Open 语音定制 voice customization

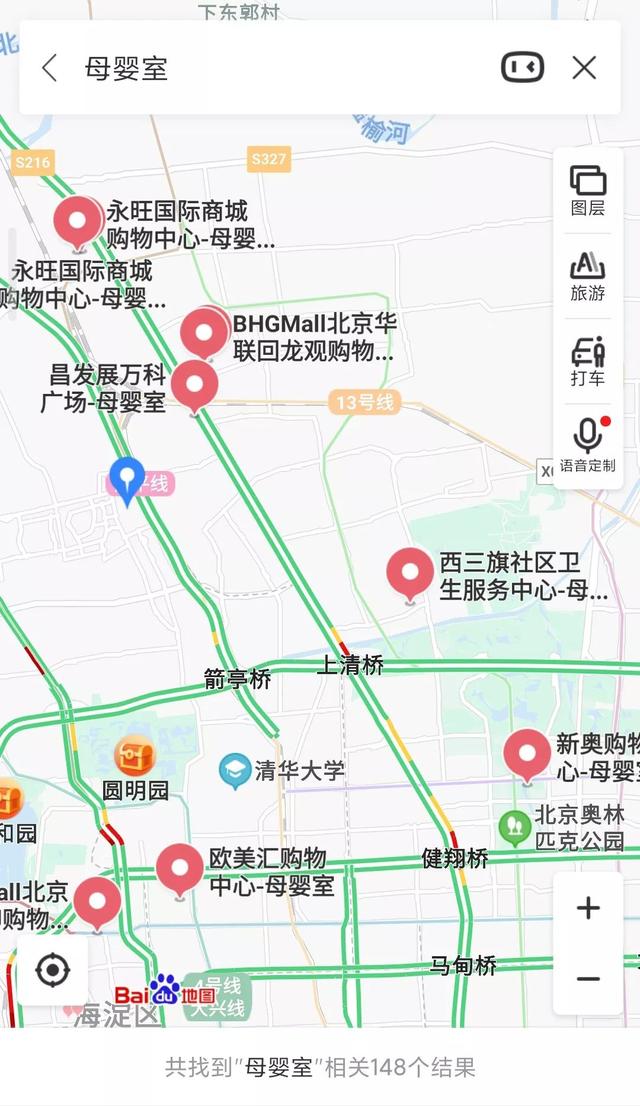coord(588,446)
